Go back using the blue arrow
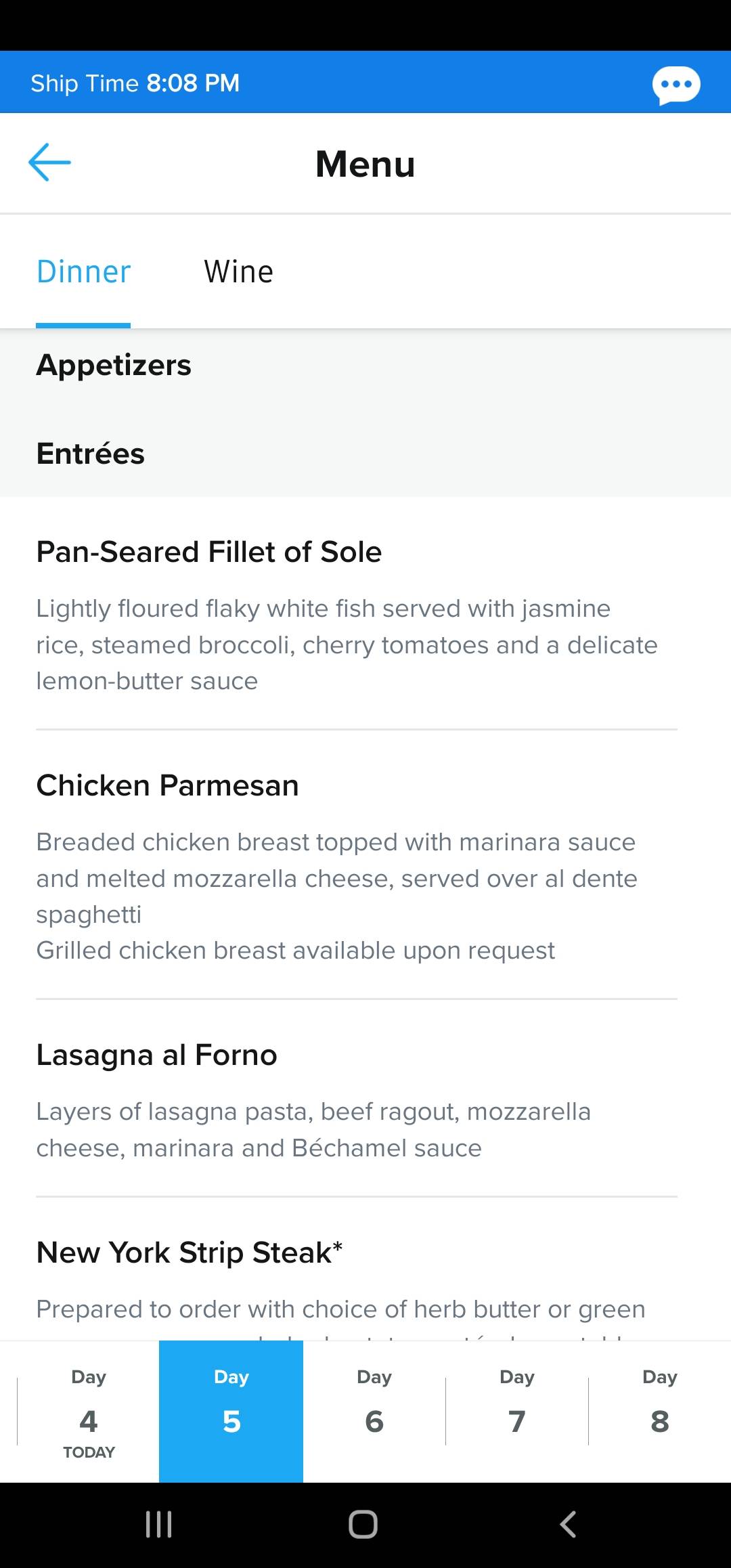Viewport: 731px width, 1568px height. pos(49,162)
